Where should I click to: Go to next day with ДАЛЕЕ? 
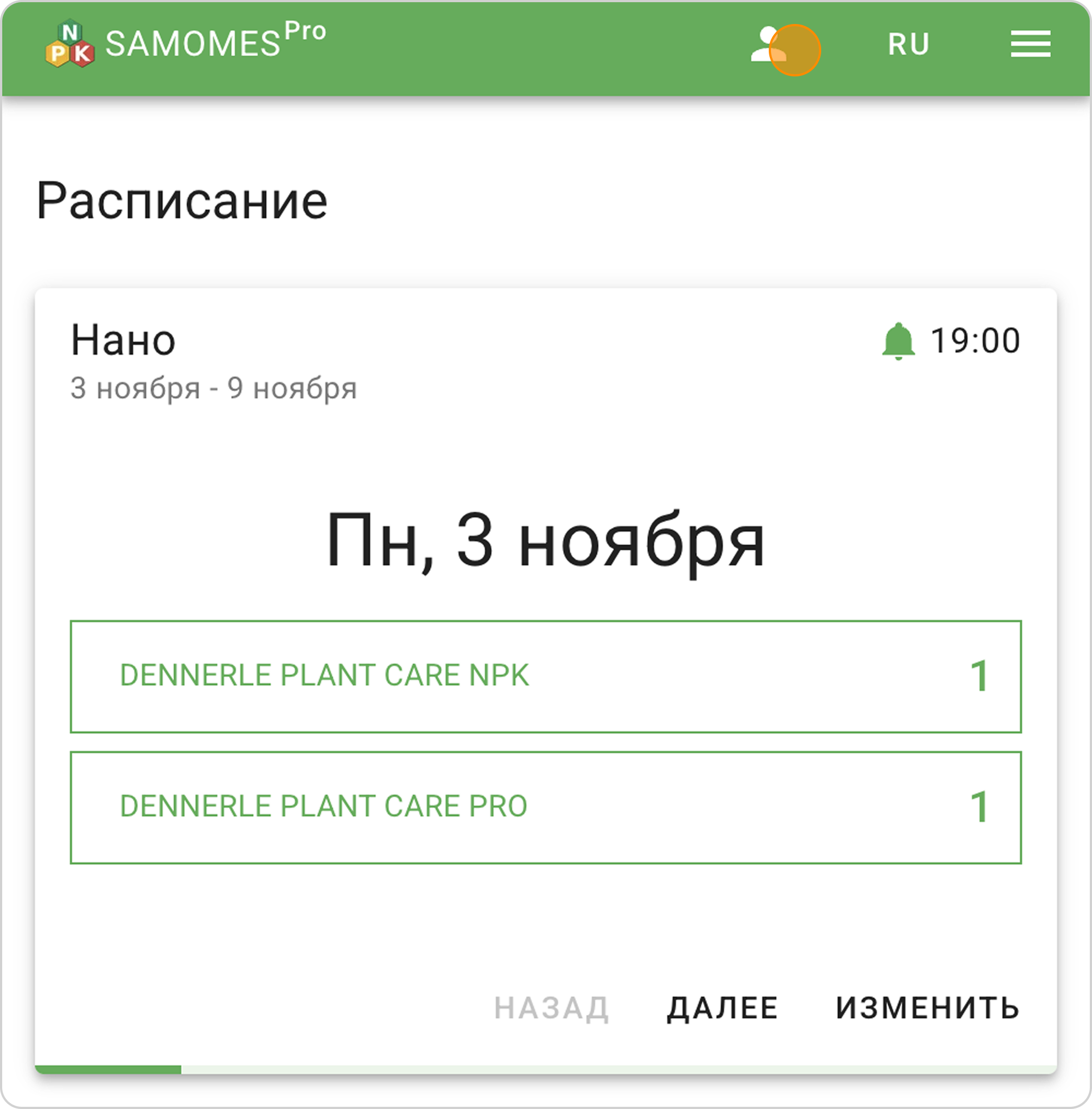pos(722,1007)
